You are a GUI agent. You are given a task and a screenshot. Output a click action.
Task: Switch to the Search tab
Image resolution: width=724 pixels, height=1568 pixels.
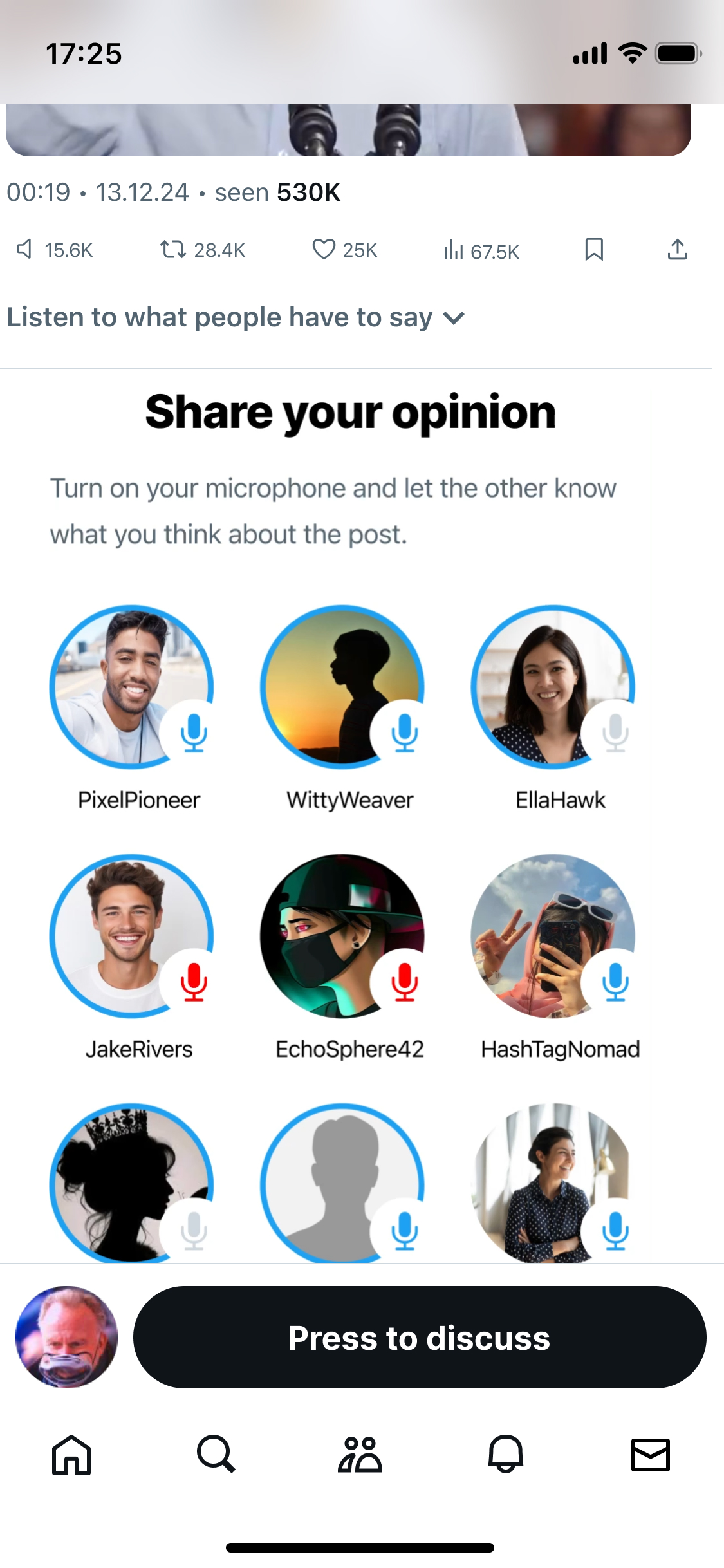216,1455
